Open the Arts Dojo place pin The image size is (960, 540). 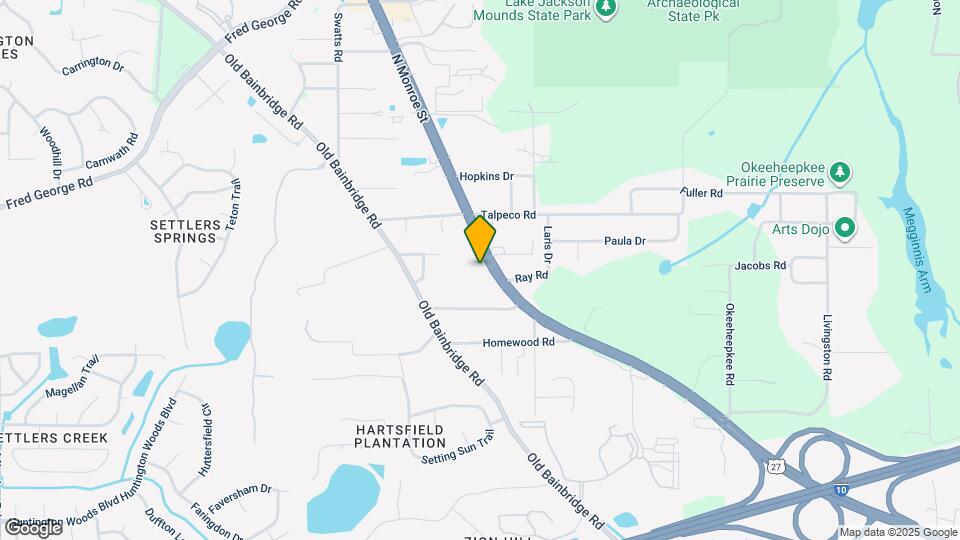coord(844,228)
